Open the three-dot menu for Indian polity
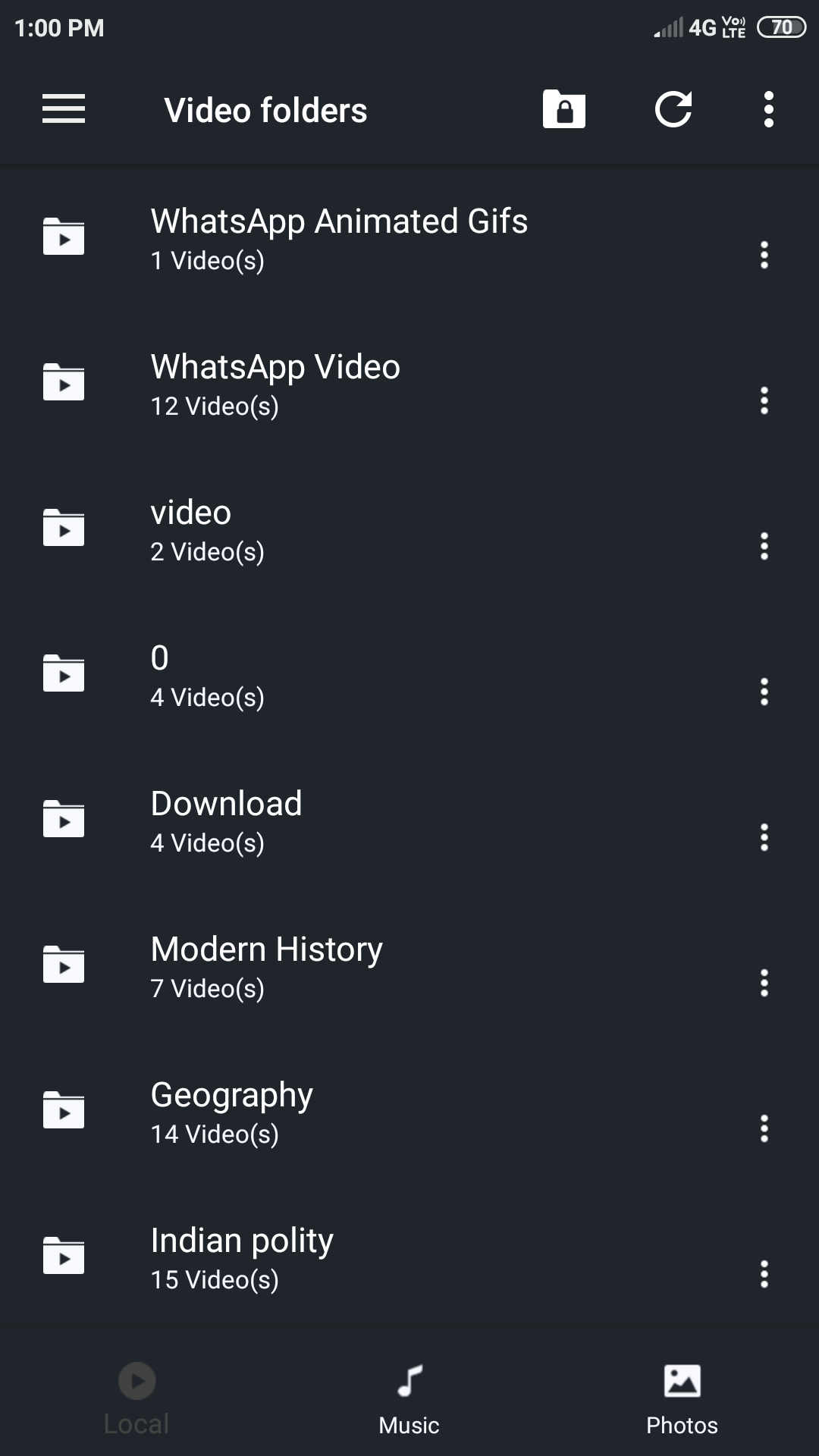This screenshot has width=819, height=1456. [764, 1274]
